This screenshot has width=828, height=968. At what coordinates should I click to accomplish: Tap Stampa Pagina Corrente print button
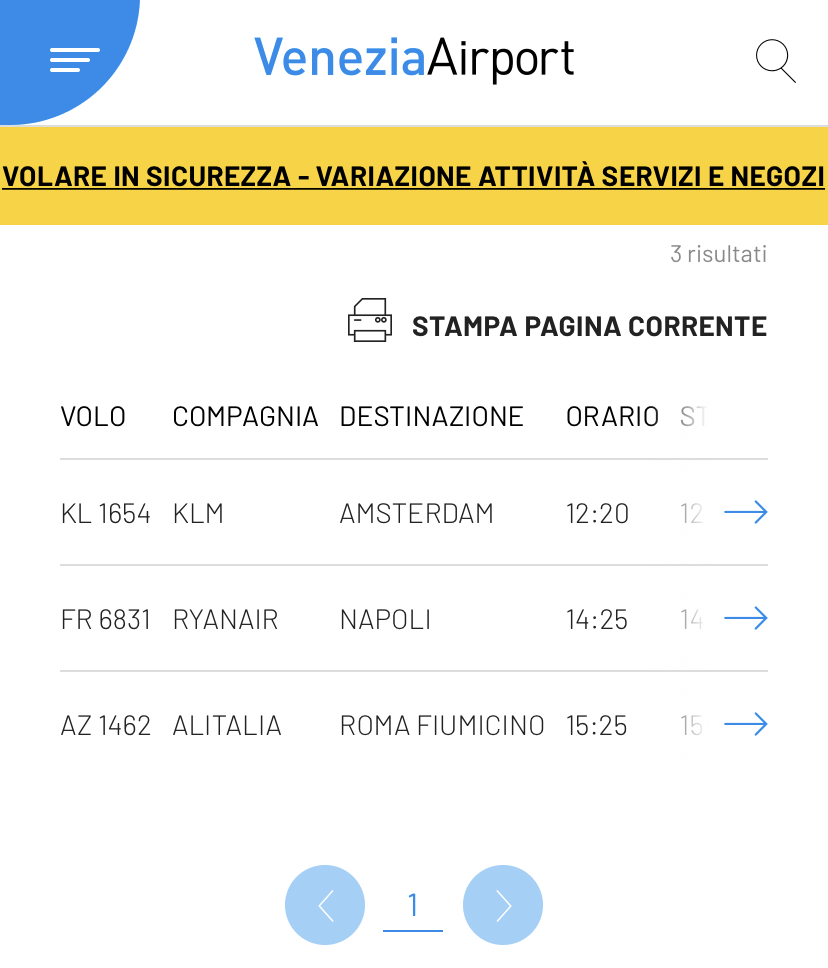pos(558,325)
